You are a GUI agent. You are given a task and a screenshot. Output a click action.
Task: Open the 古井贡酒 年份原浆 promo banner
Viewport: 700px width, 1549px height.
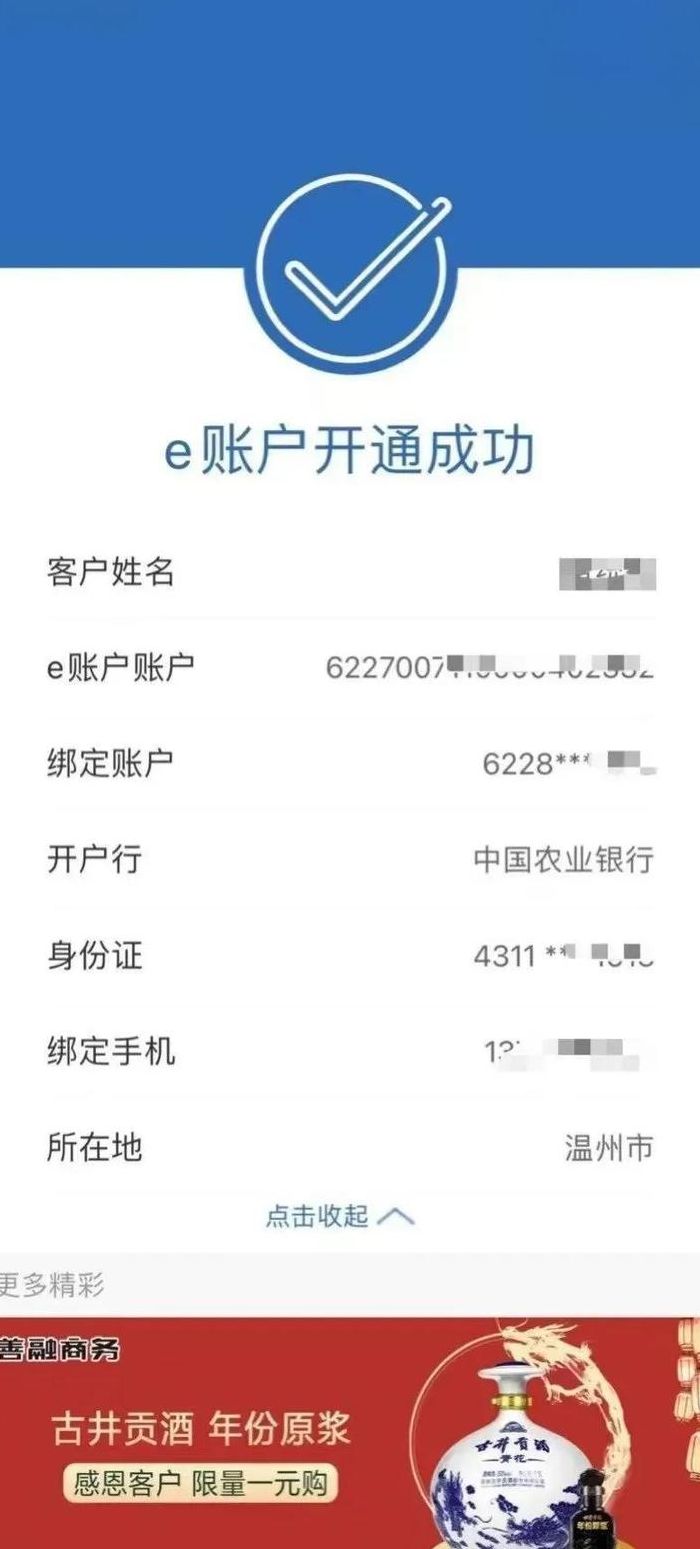coord(350,1433)
